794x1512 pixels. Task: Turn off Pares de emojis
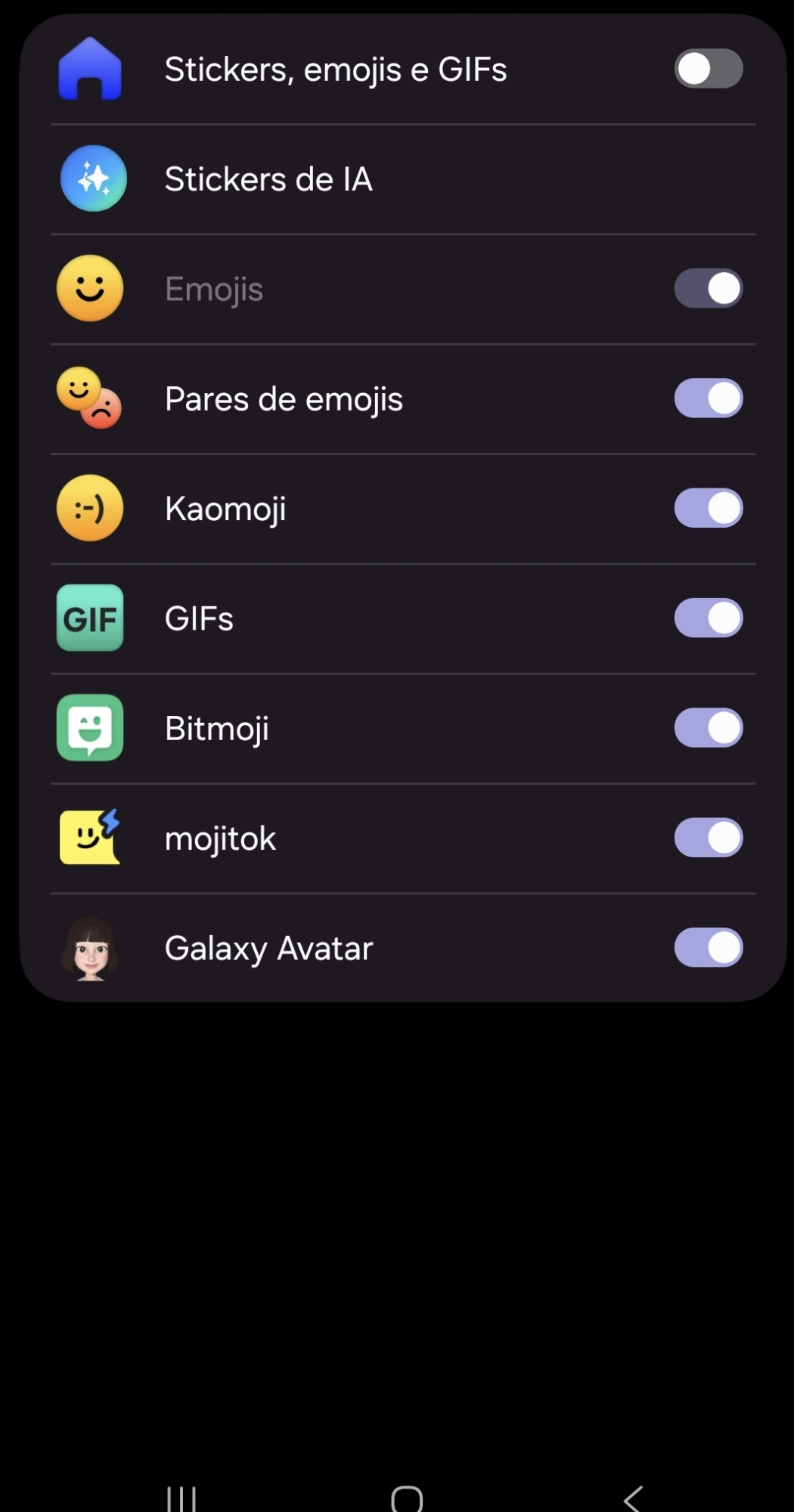pos(708,398)
